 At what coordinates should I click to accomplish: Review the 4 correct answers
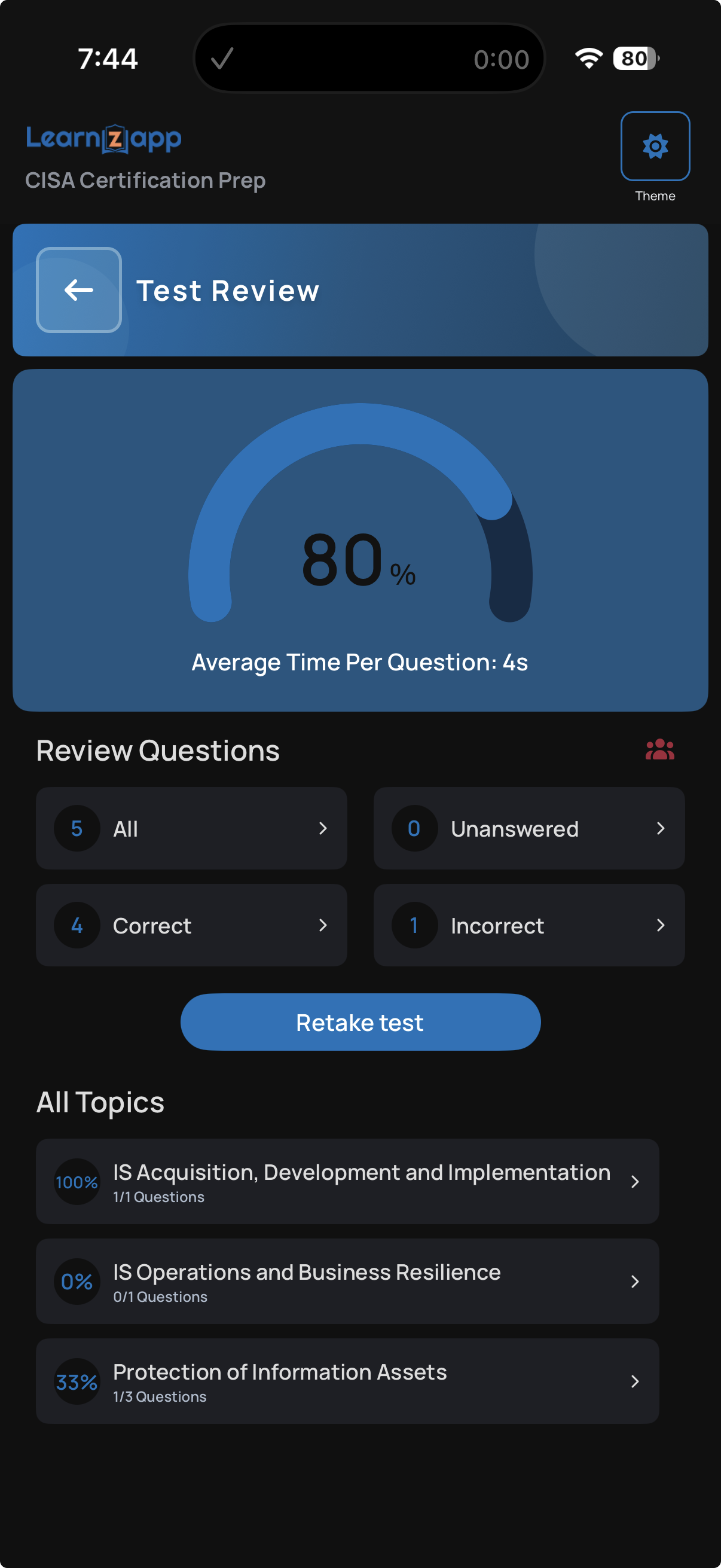point(192,925)
